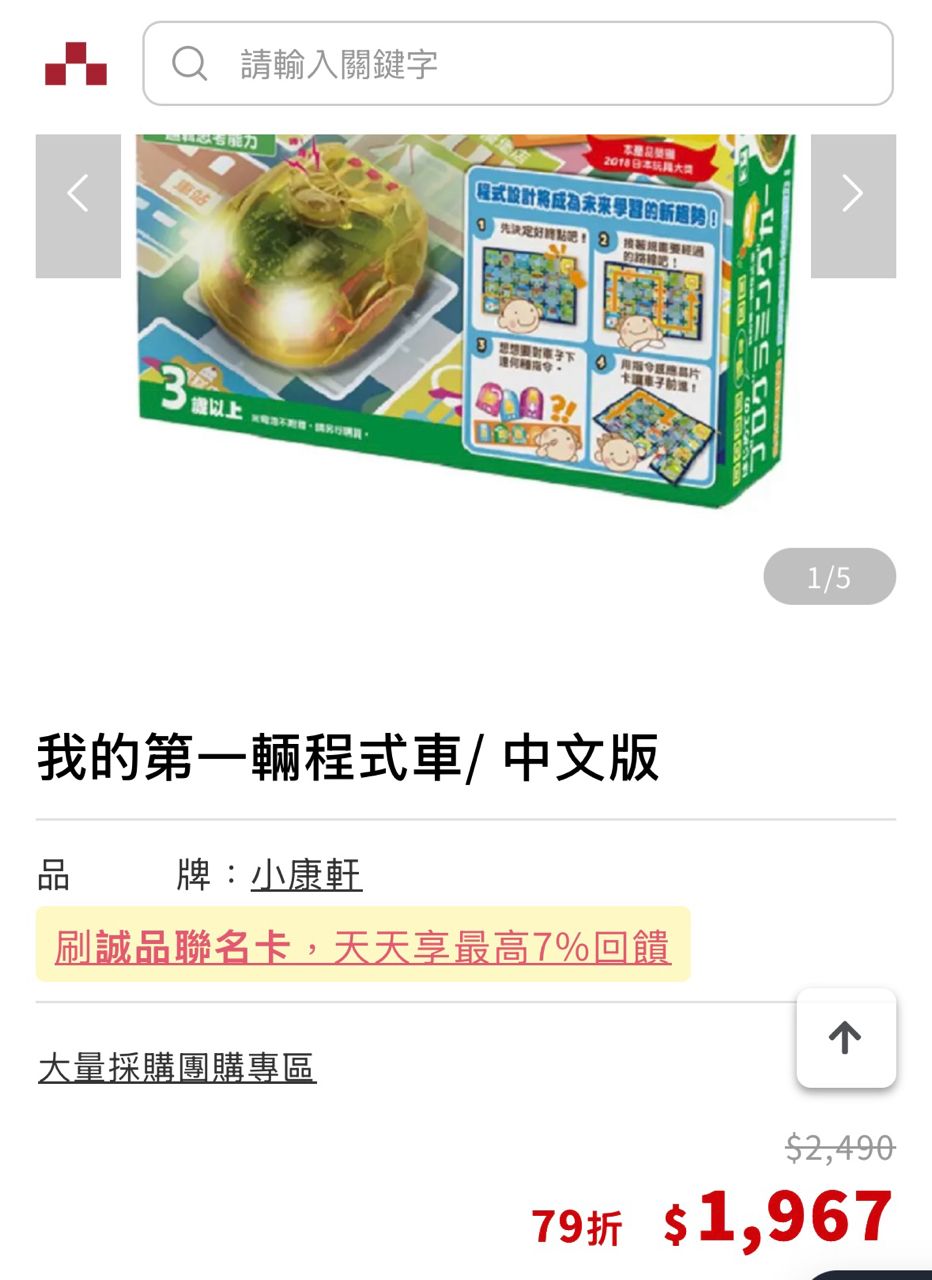
Task: Open the 大量採購團購專區 link
Action: pos(177,1068)
